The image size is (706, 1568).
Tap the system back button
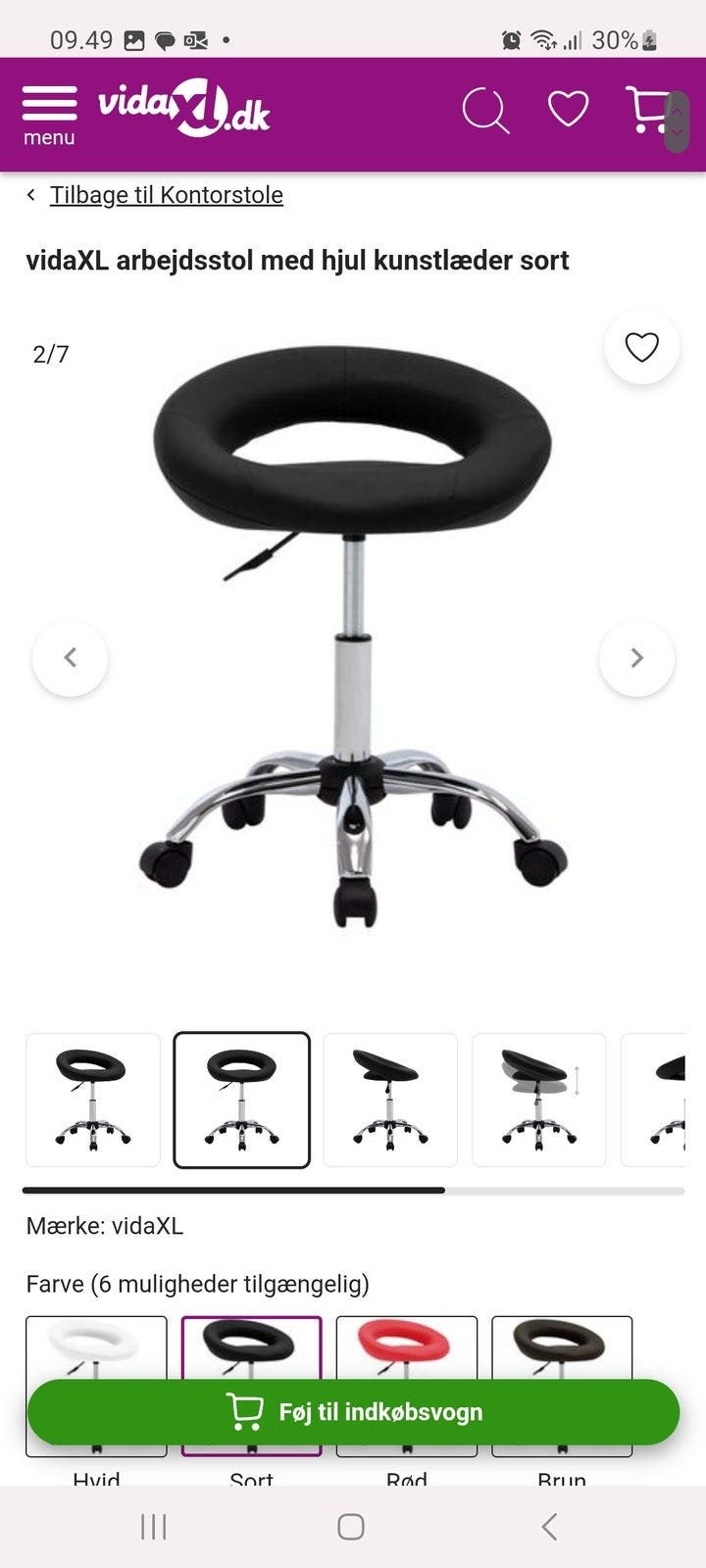(x=550, y=1526)
